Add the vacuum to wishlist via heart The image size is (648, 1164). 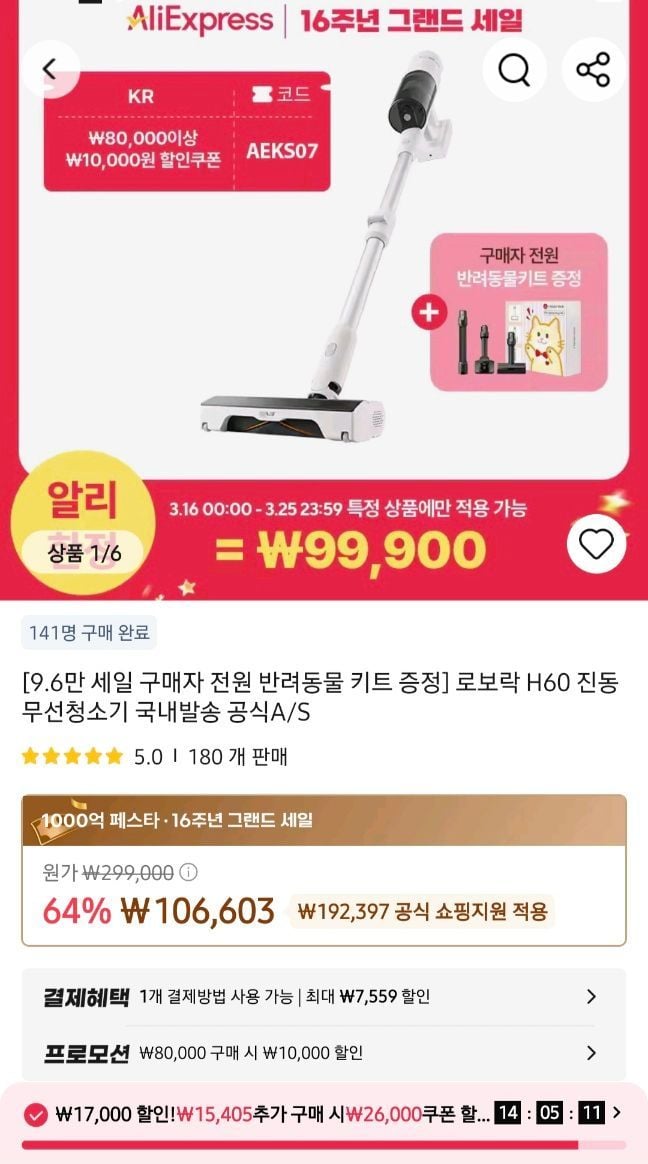pyautogui.click(x=596, y=544)
